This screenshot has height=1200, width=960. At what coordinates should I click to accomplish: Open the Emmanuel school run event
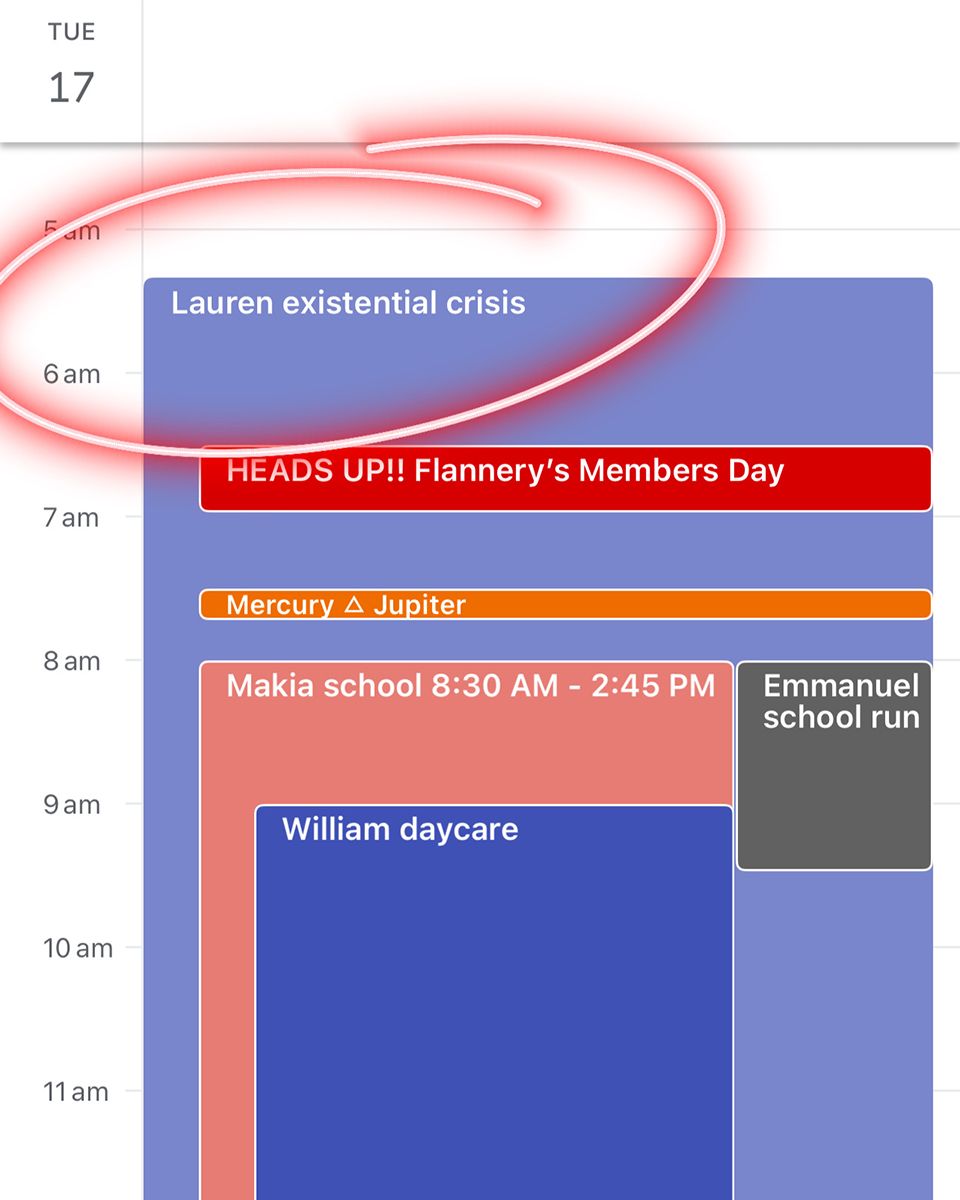tap(834, 765)
